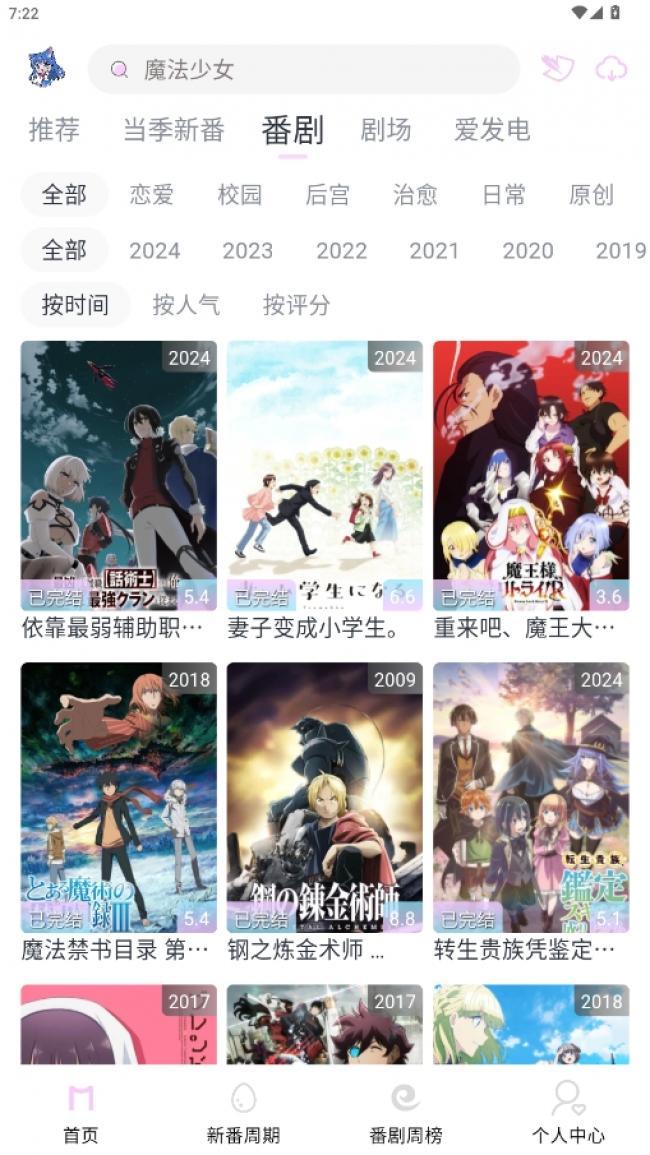
Task: Sort the list 按人气
Action: tap(186, 305)
